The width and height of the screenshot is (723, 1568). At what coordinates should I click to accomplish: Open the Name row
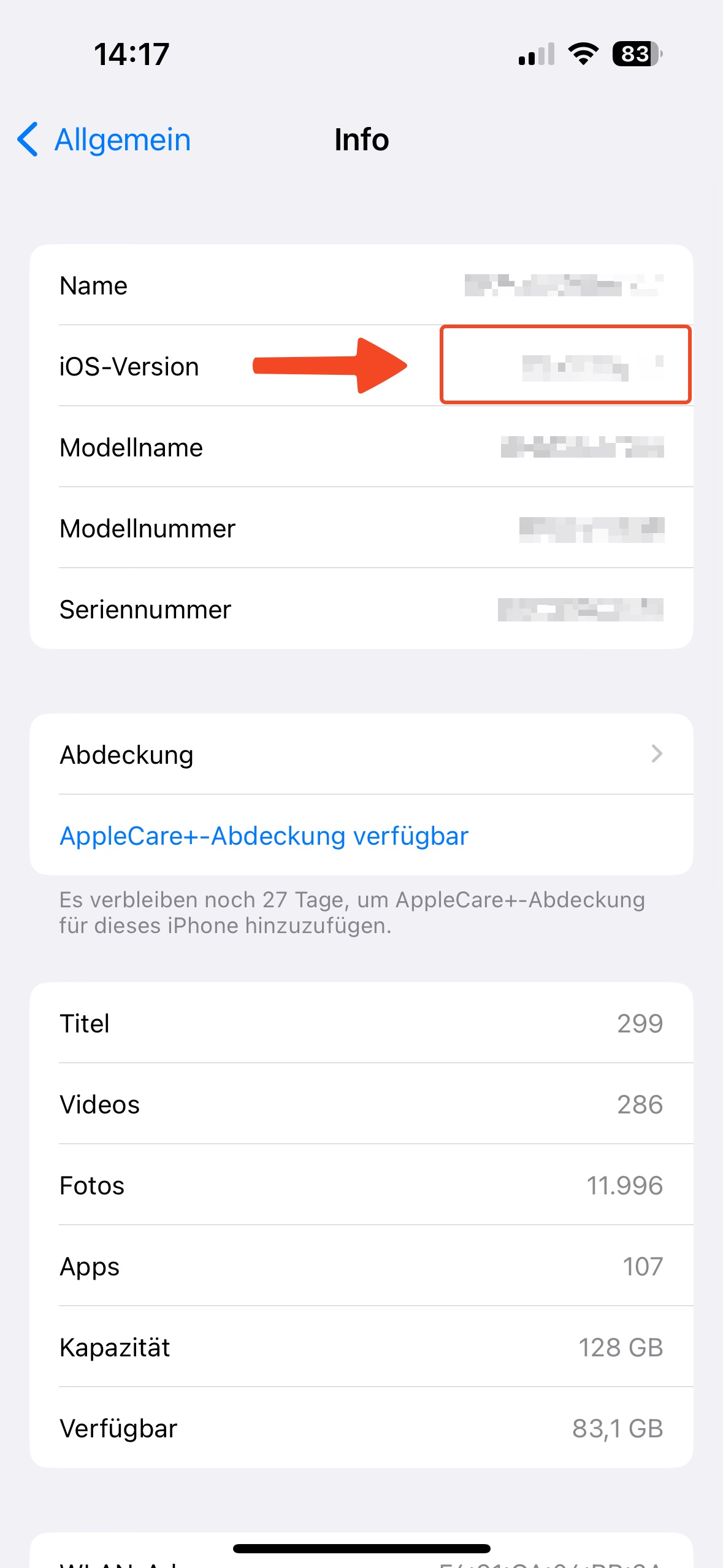(x=361, y=286)
